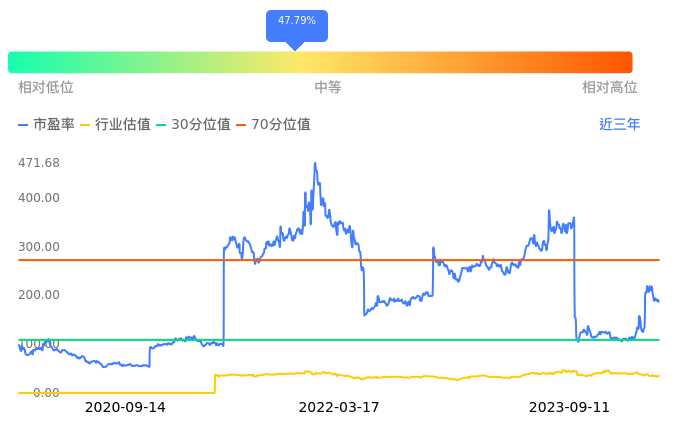The image size is (686, 442).
Task: Toggle the 30分位值 legend line
Action: click(193, 124)
